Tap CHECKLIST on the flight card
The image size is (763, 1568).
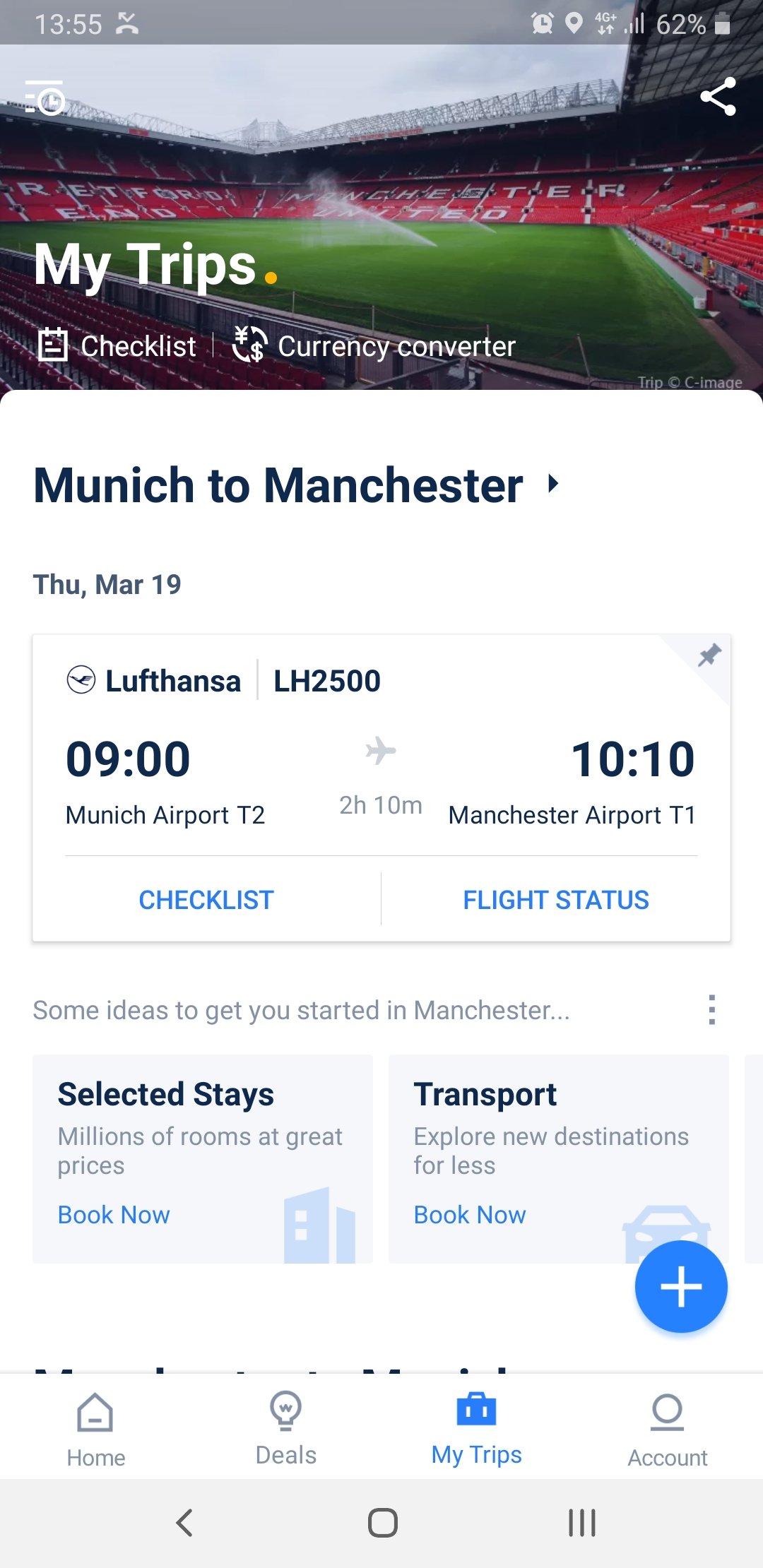pos(206,900)
